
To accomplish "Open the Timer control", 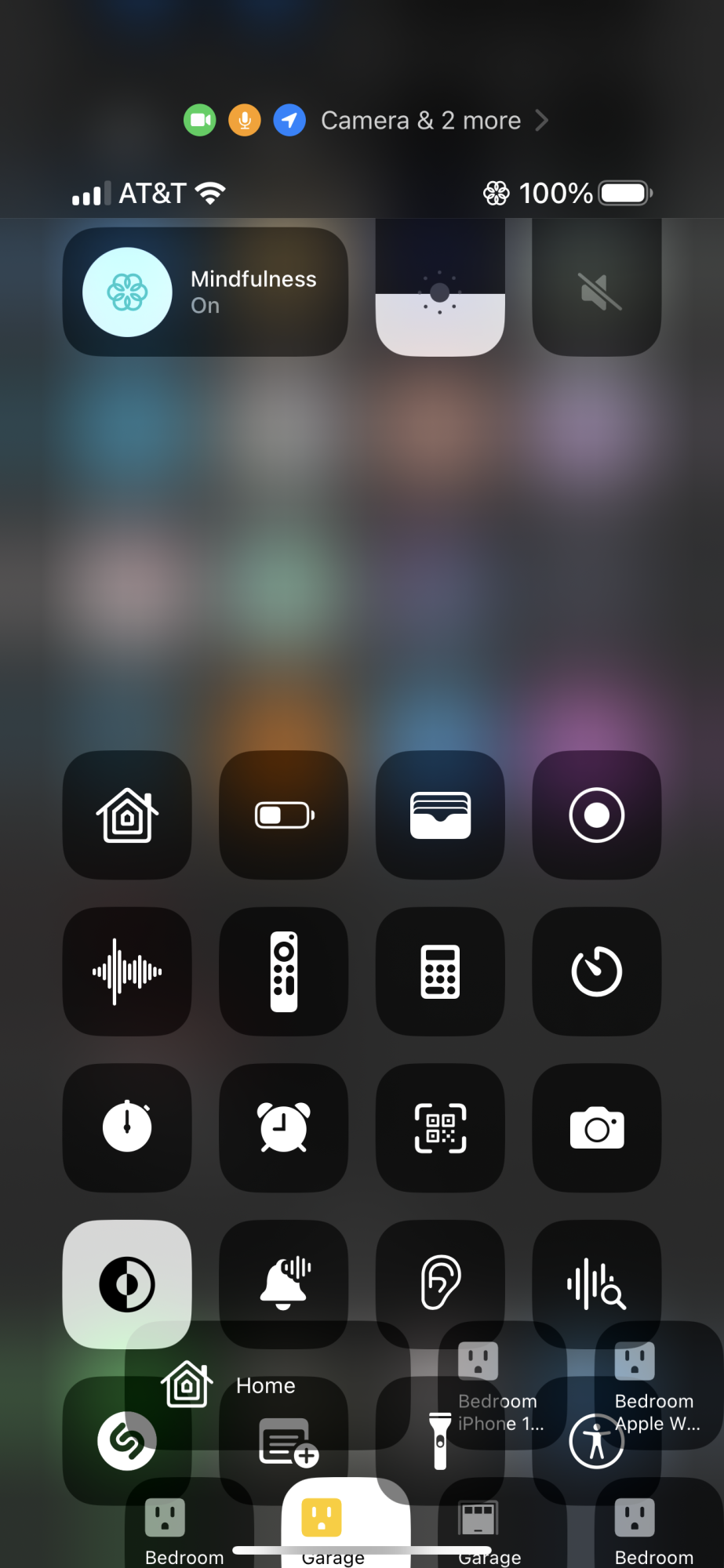I will (597, 971).
